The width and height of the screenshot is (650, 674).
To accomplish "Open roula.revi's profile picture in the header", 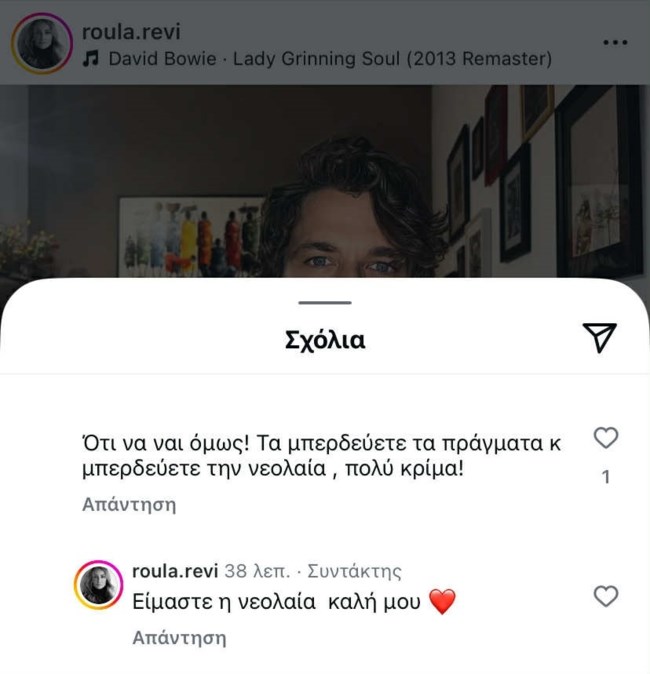I will (42, 43).
